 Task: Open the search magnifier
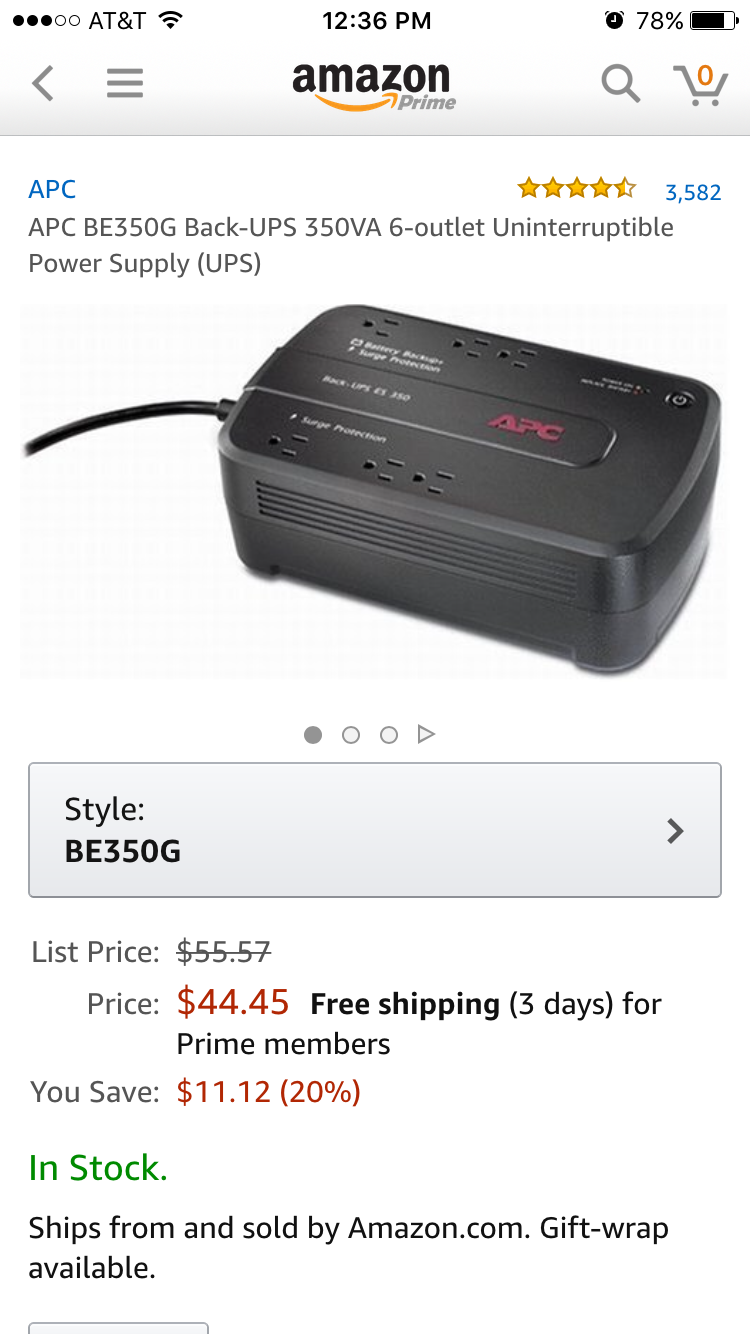pyautogui.click(x=620, y=84)
